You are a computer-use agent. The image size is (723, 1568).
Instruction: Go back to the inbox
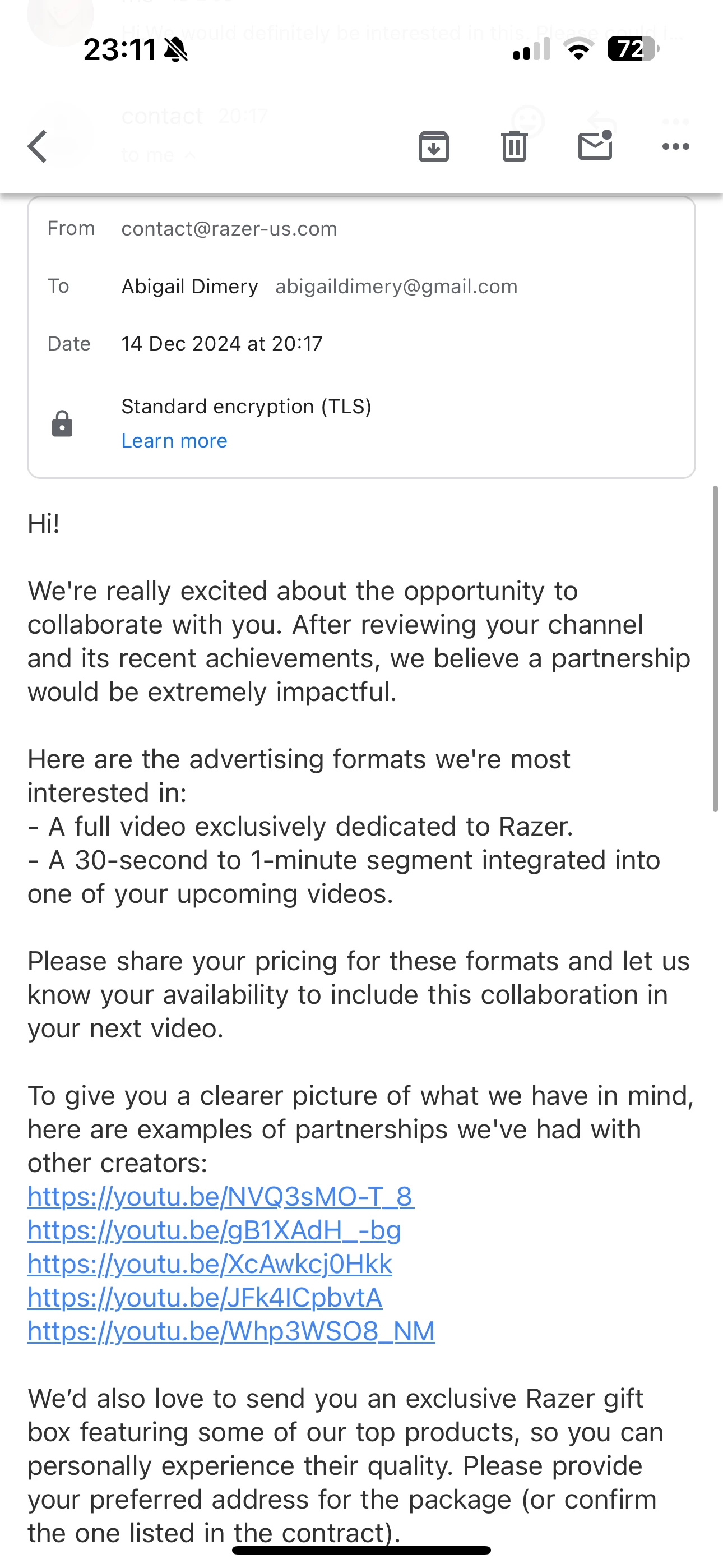[x=38, y=147]
